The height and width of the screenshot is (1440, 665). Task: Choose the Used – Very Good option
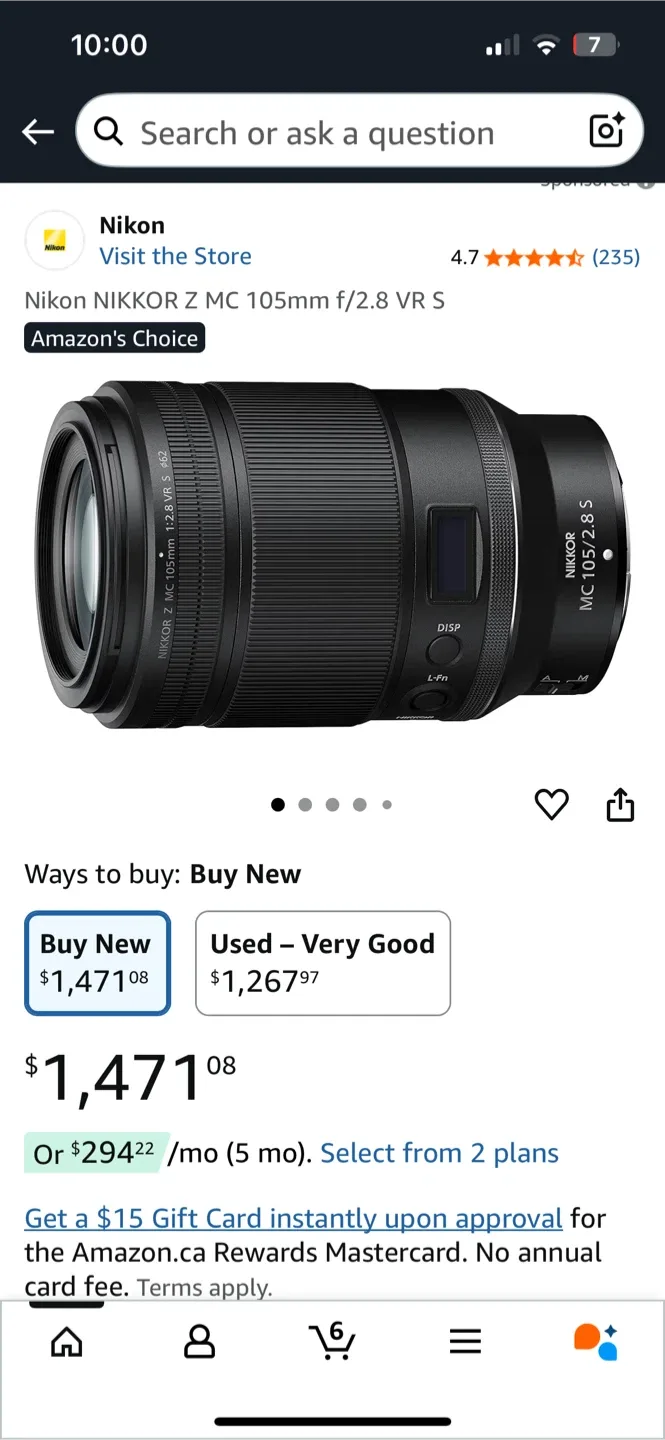pos(322,962)
